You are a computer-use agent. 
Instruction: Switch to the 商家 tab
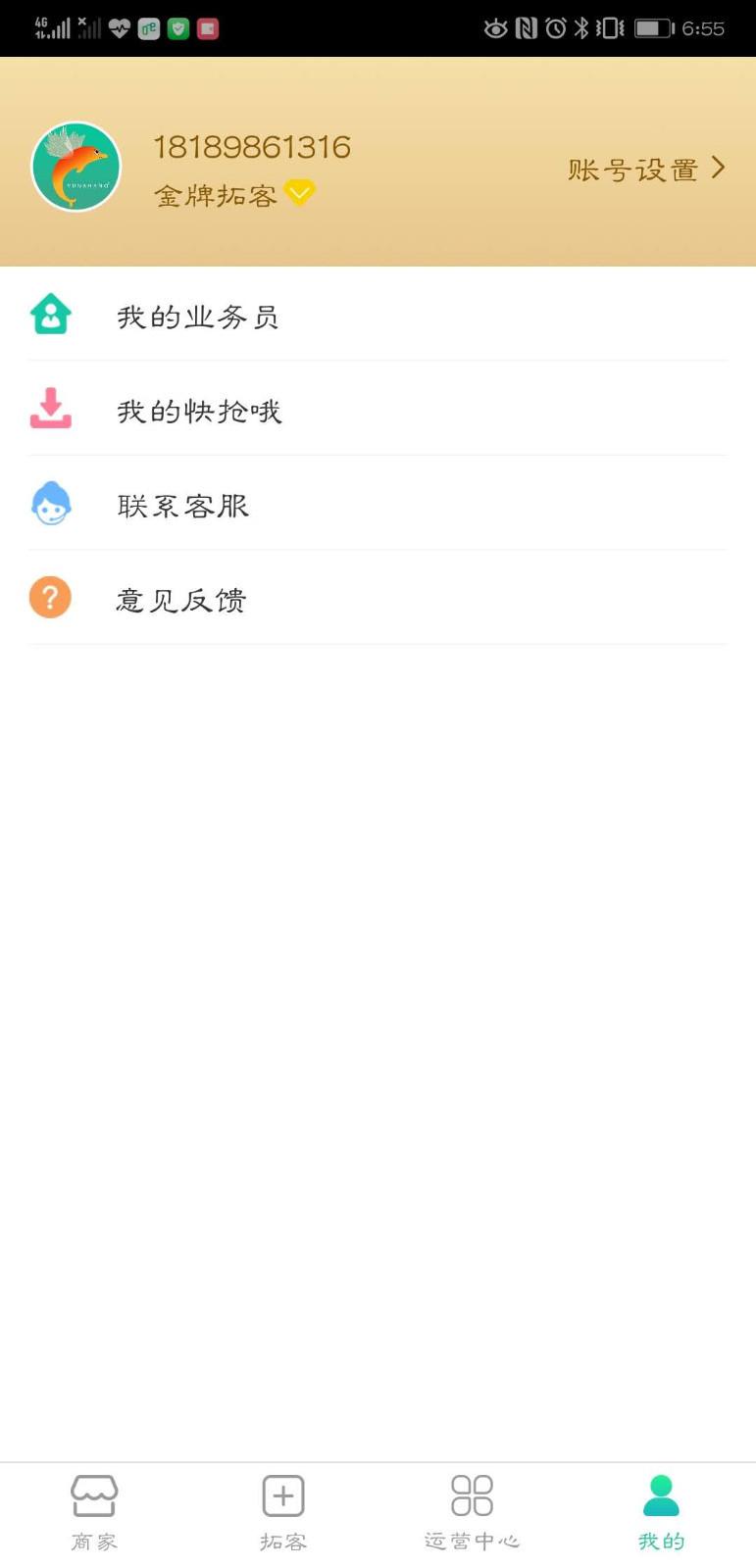94,1514
